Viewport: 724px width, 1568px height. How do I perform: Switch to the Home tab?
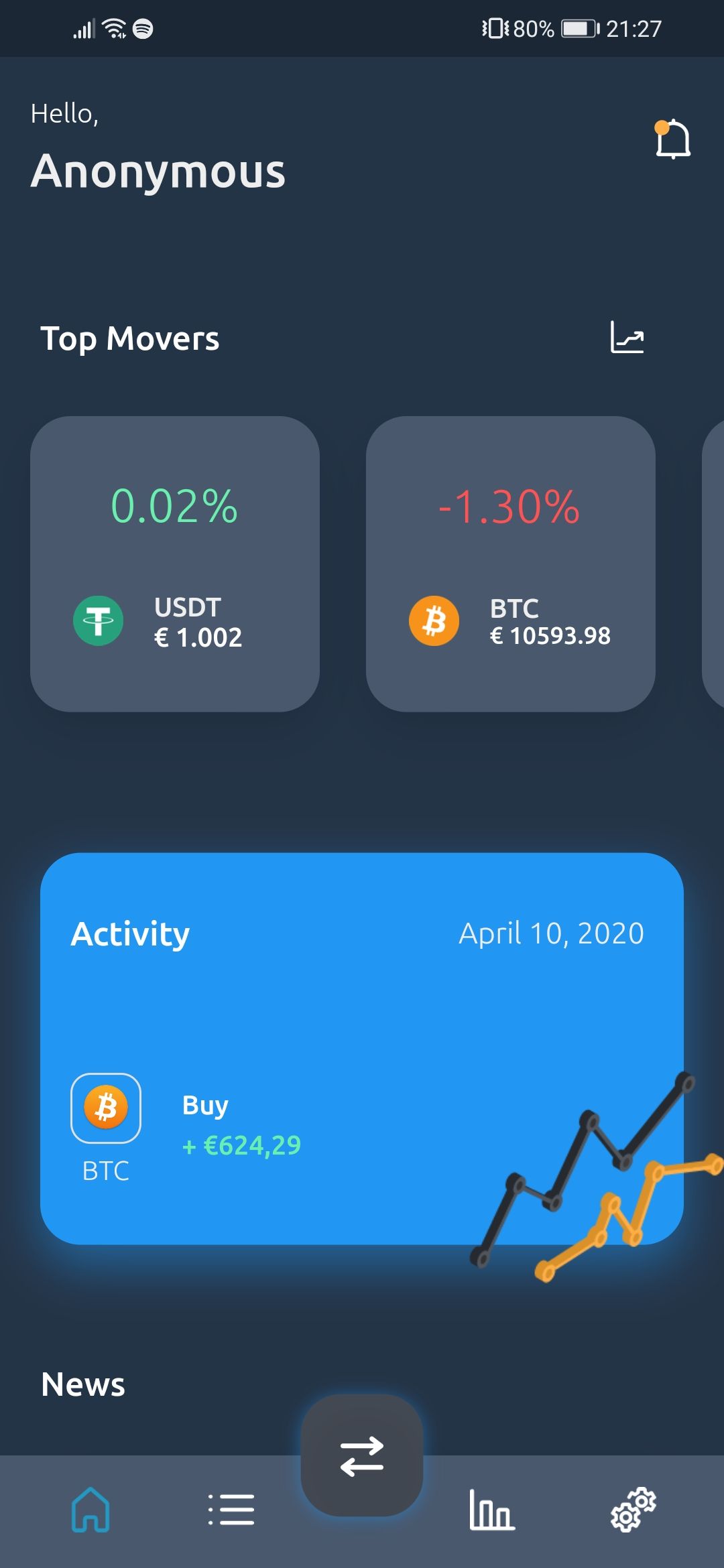pyautogui.click(x=90, y=1510)
